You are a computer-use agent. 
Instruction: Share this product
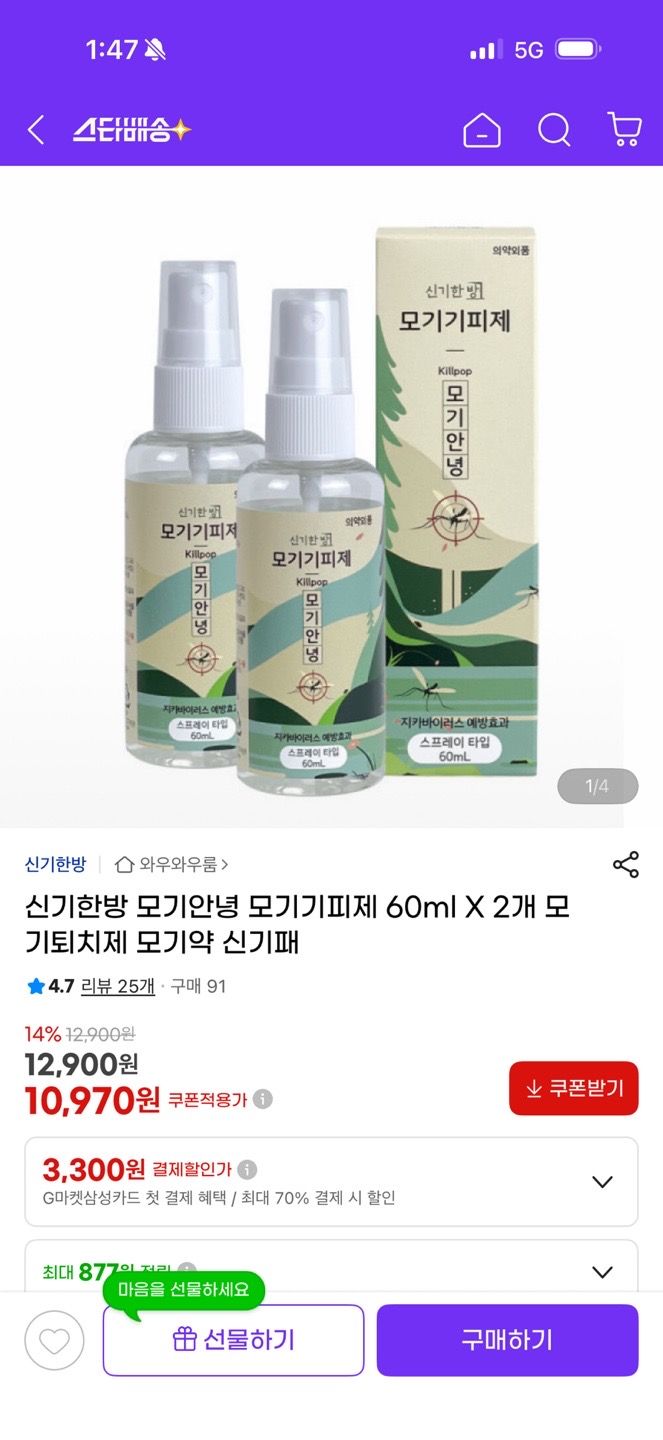coord(626,865)
